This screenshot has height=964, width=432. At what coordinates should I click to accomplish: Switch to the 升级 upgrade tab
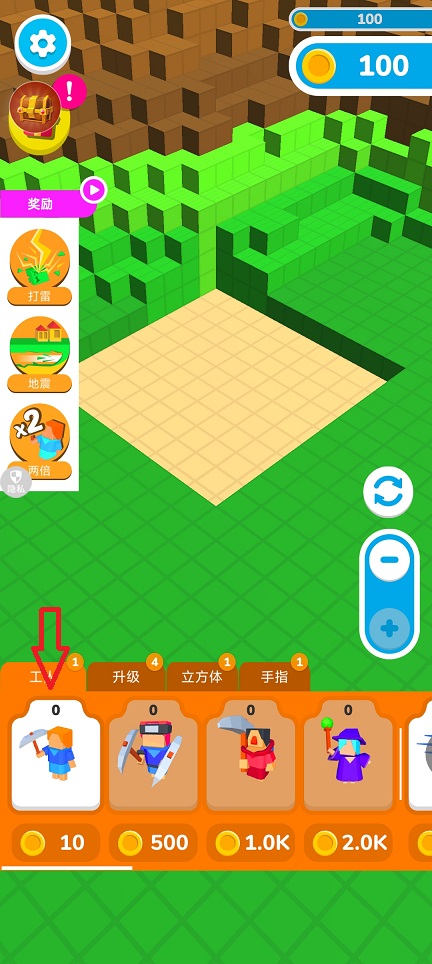[126, 677]
